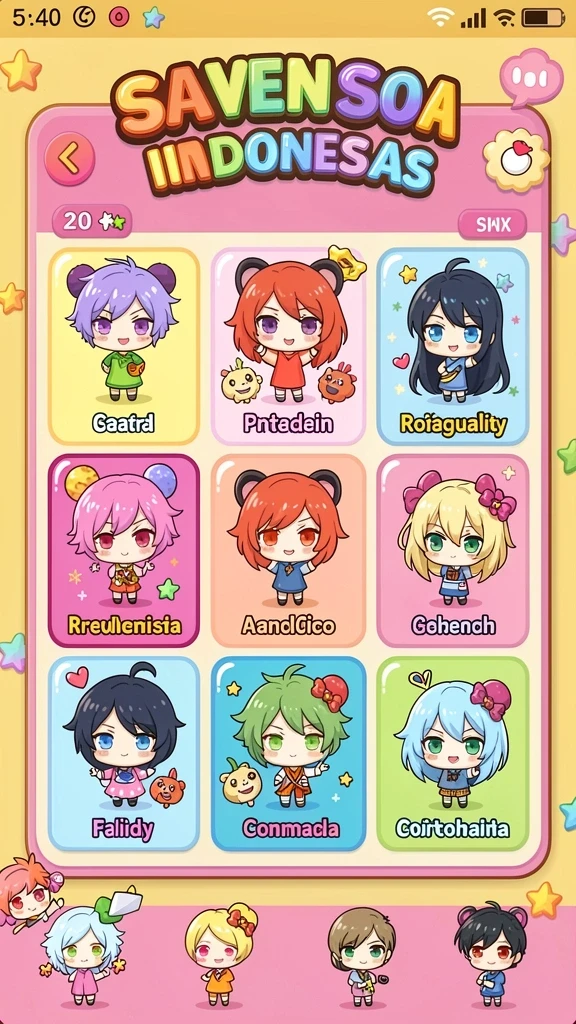The width and height of the screenshot is (576, 1024).
Task: Tap the SWX button
Action: tap(492, 225)
